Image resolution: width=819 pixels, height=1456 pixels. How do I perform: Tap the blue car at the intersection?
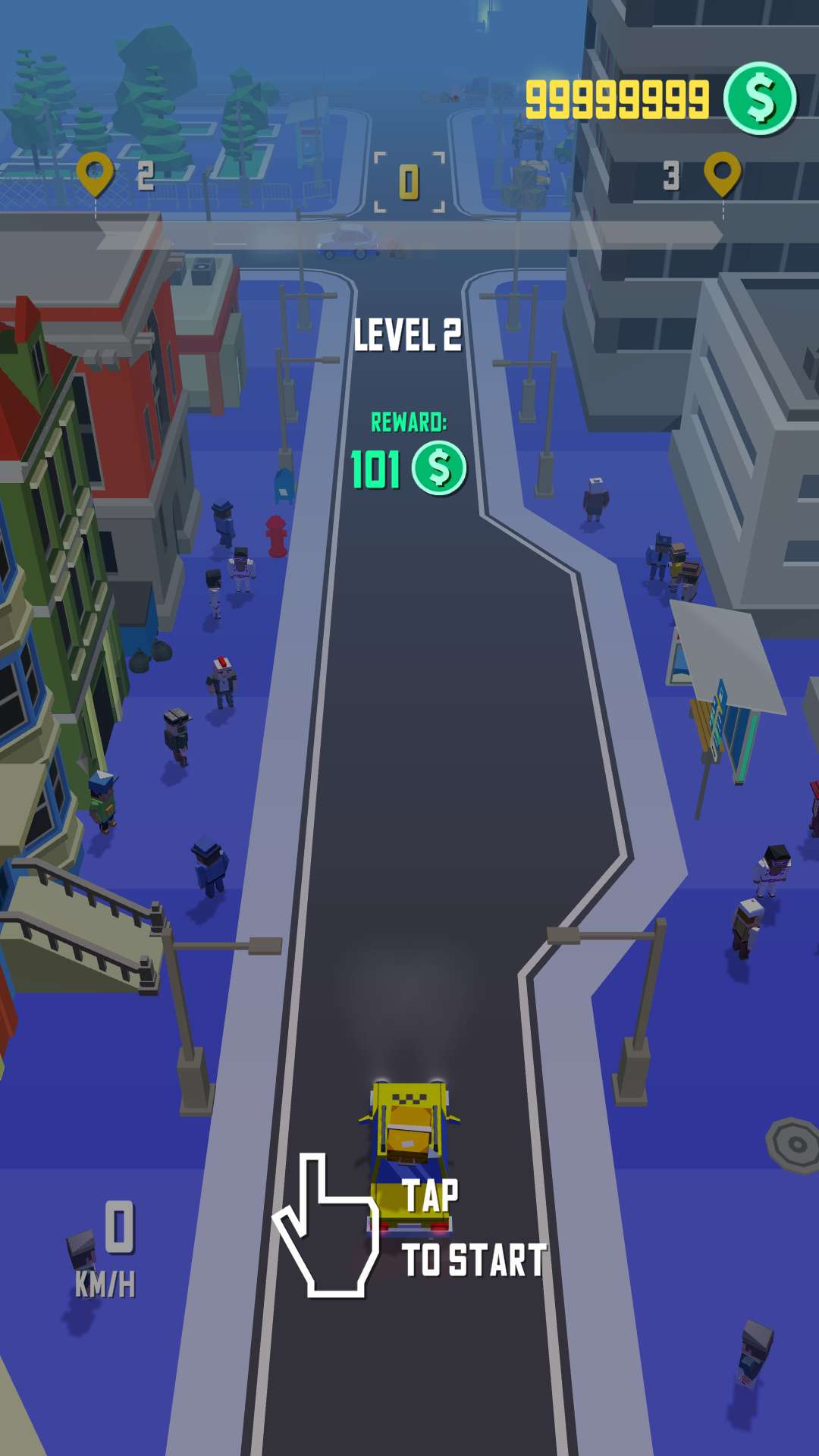[x=345, y=241]
